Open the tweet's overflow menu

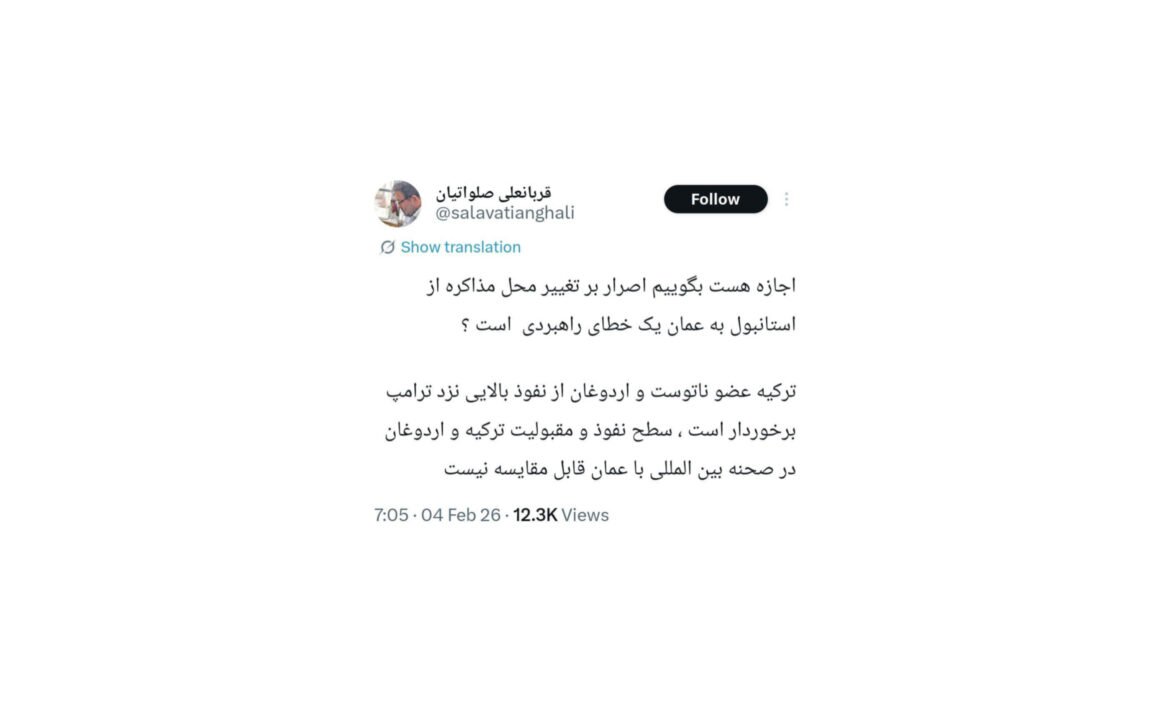(786, 199)
